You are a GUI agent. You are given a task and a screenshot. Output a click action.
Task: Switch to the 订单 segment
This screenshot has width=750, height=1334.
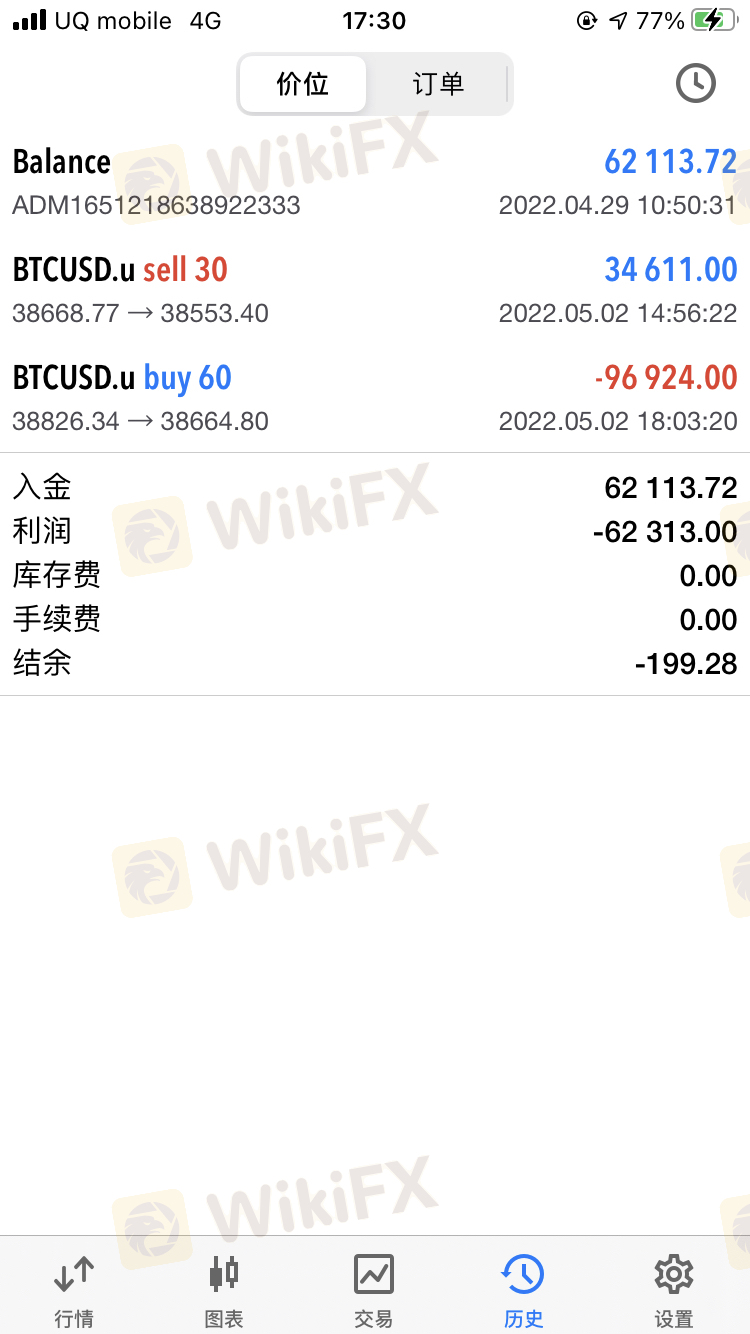coord(438,84)
